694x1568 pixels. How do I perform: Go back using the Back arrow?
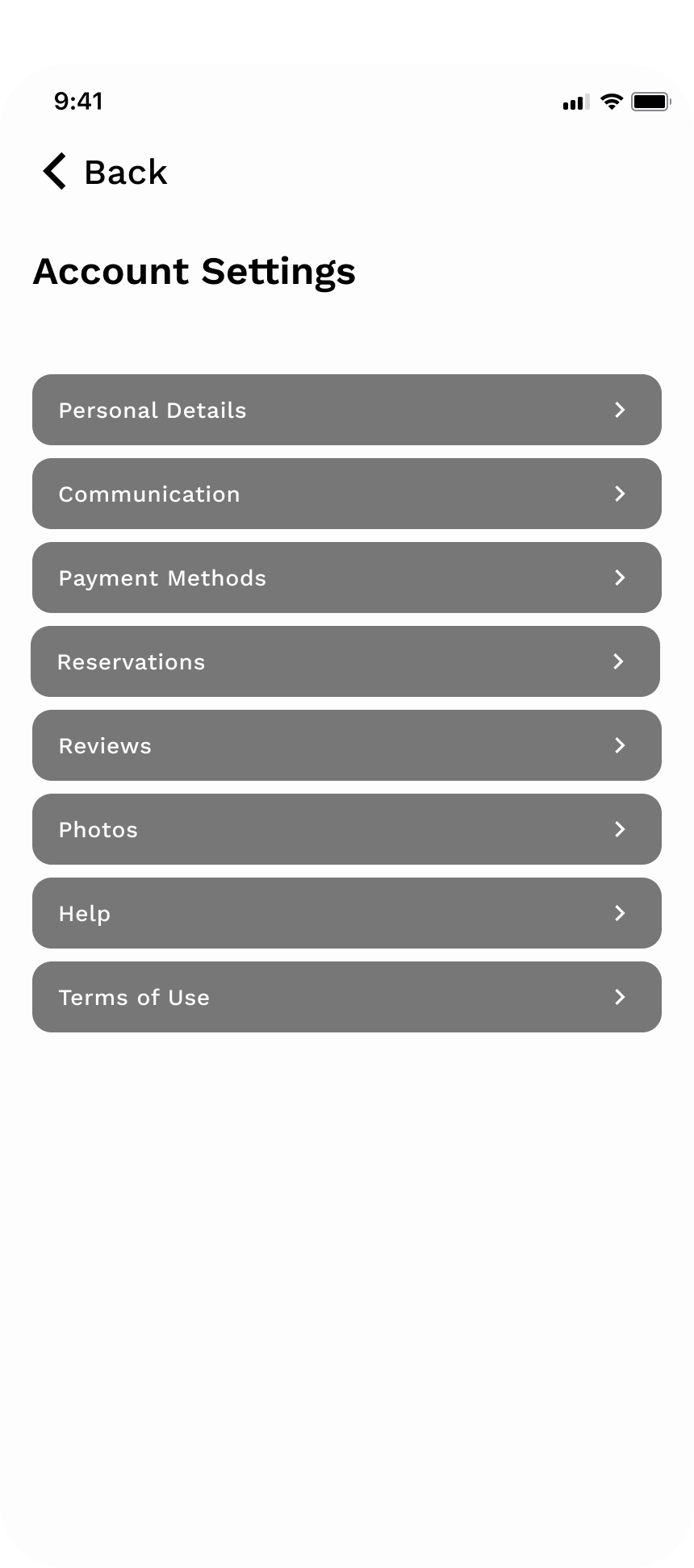[54, 171]
